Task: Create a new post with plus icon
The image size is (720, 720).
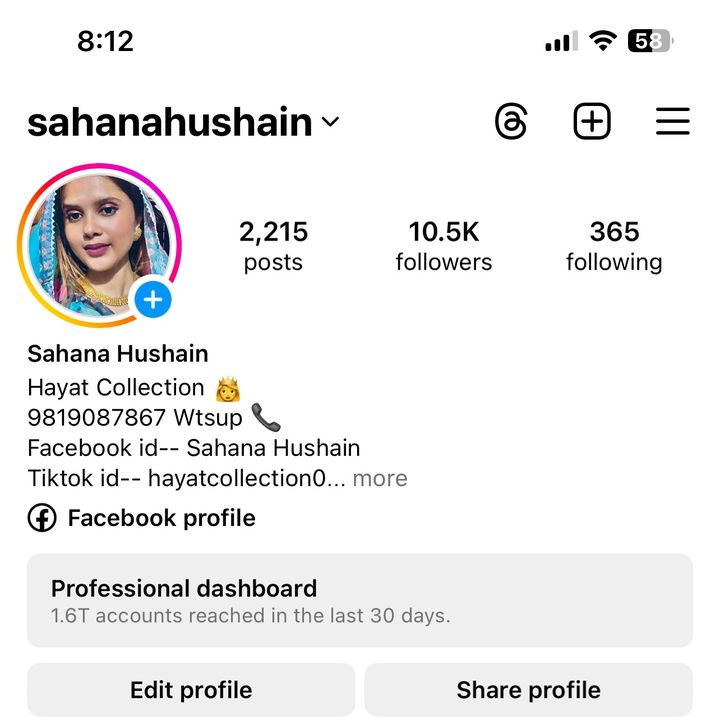Action: (x=592, y=122)
